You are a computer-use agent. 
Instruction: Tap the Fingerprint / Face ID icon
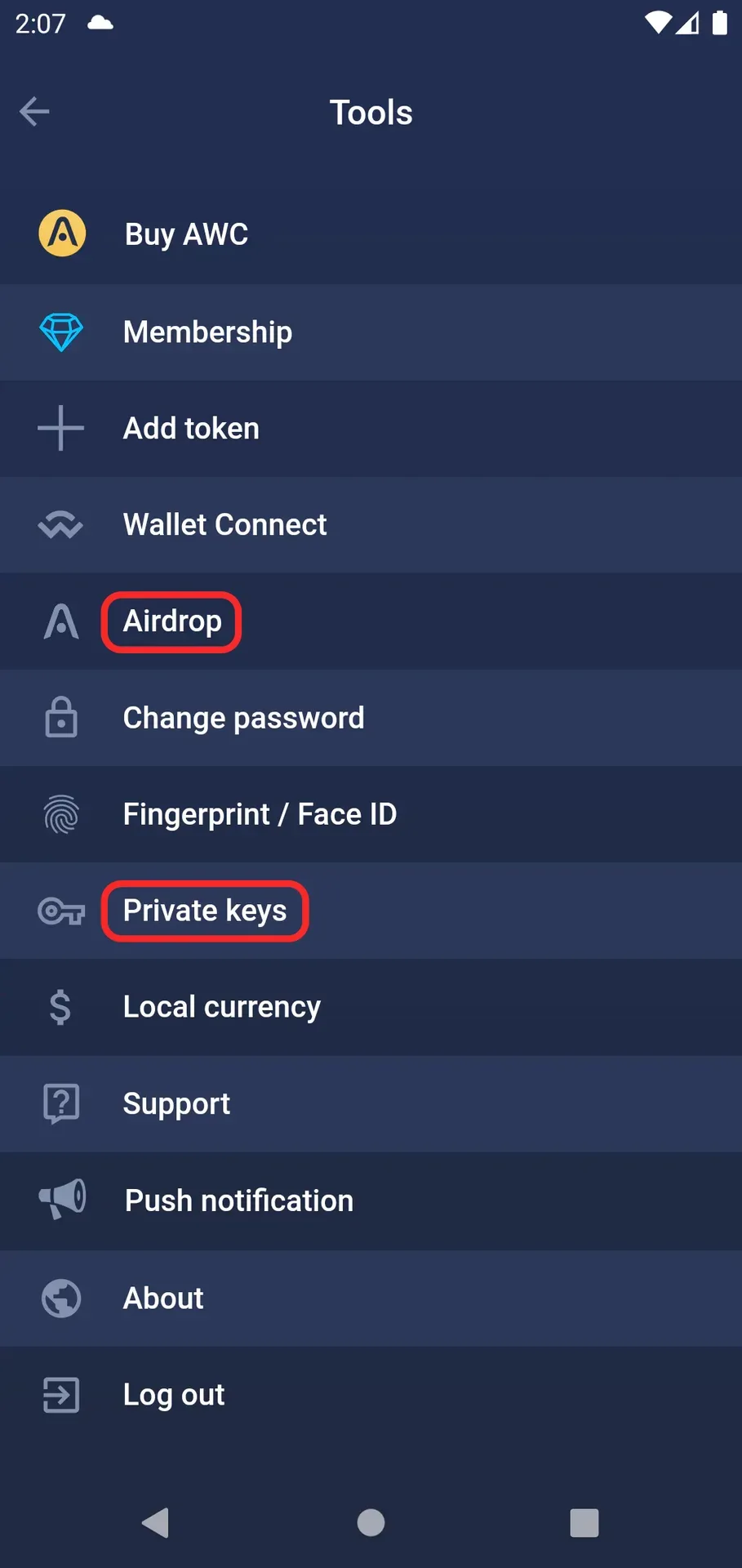click(x=60, y=813)
